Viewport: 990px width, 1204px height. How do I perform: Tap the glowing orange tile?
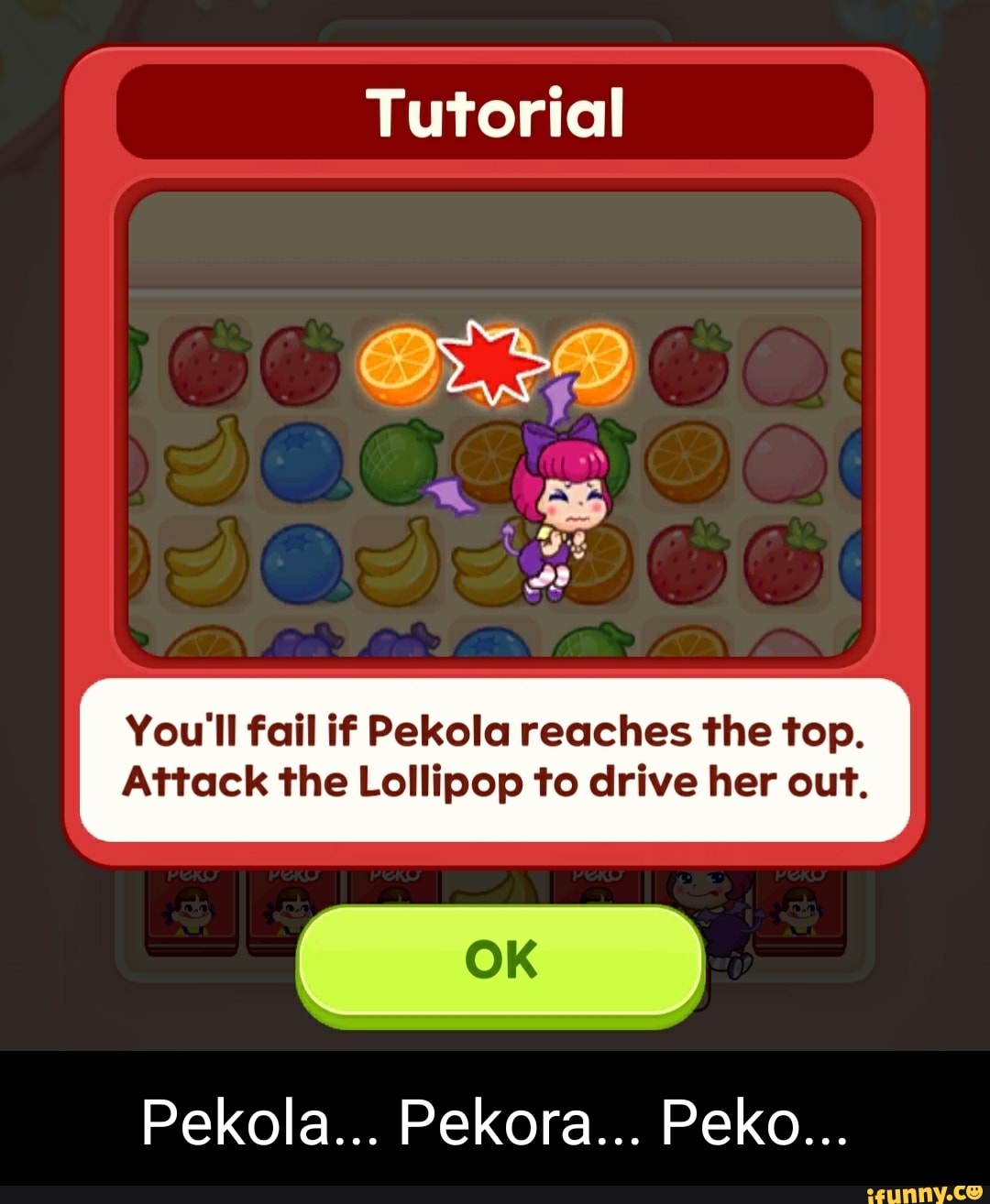[x=398, y=360]
